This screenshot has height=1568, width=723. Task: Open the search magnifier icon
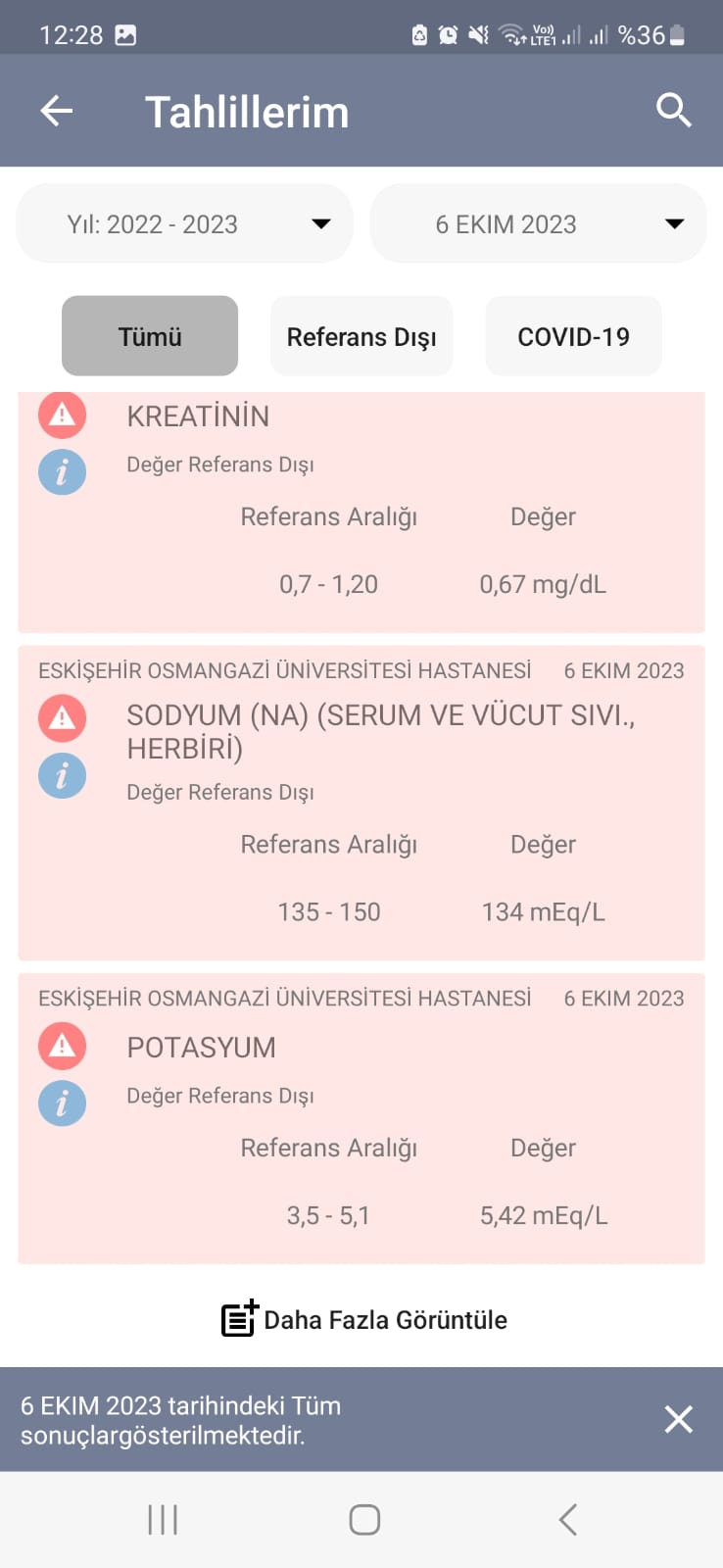click(674, 111)
